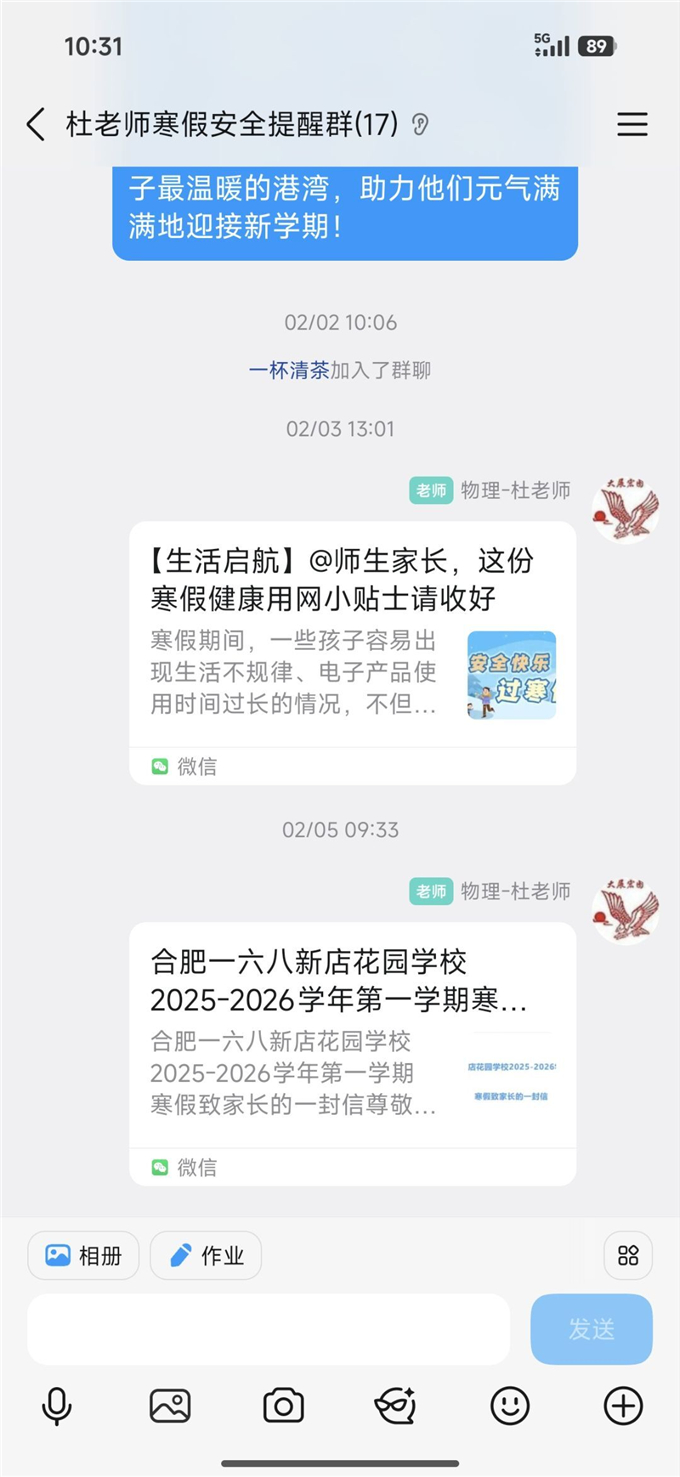This screenshot has width=680, height=1477.
Task: Open the group chat menu
Action: [632, 125]
